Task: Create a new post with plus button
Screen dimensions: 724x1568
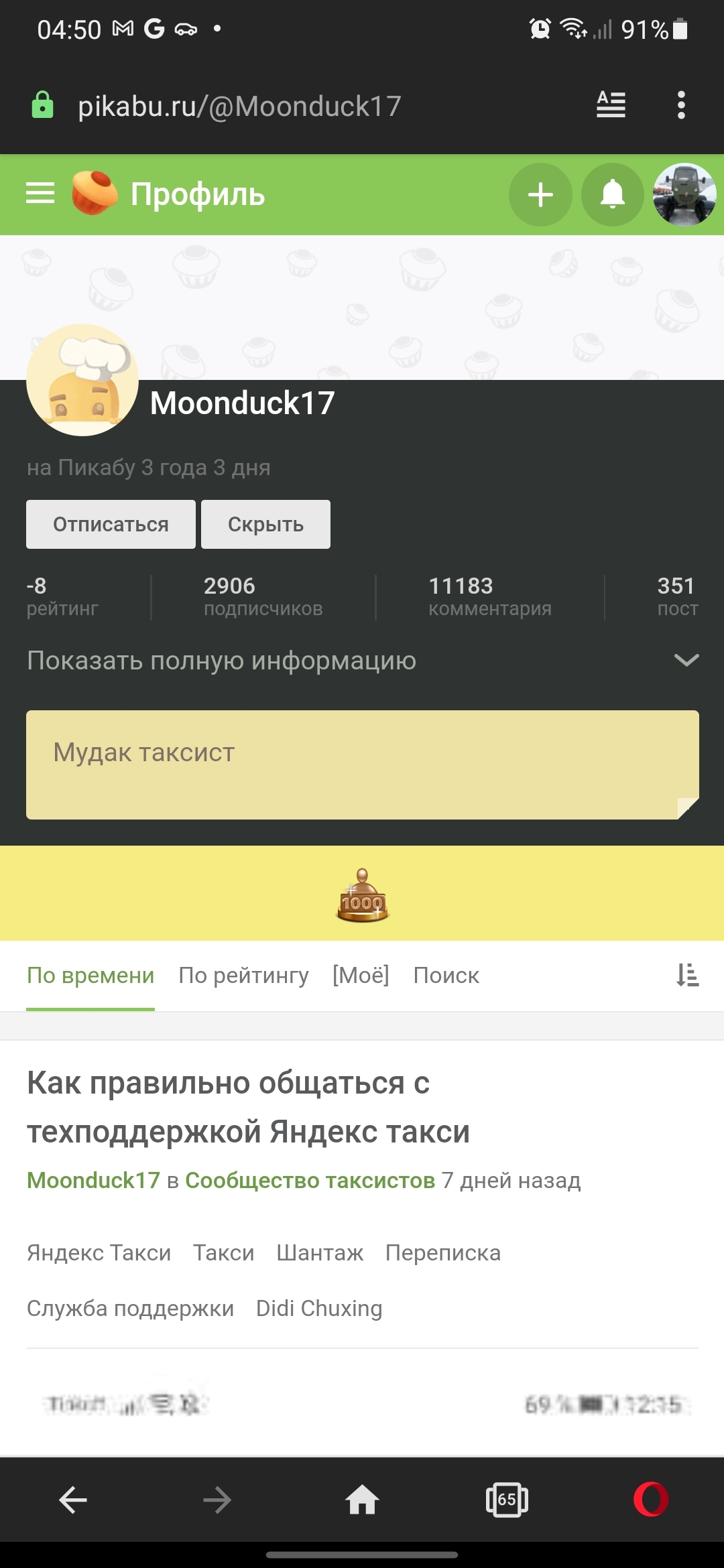Action: point(540,195)
